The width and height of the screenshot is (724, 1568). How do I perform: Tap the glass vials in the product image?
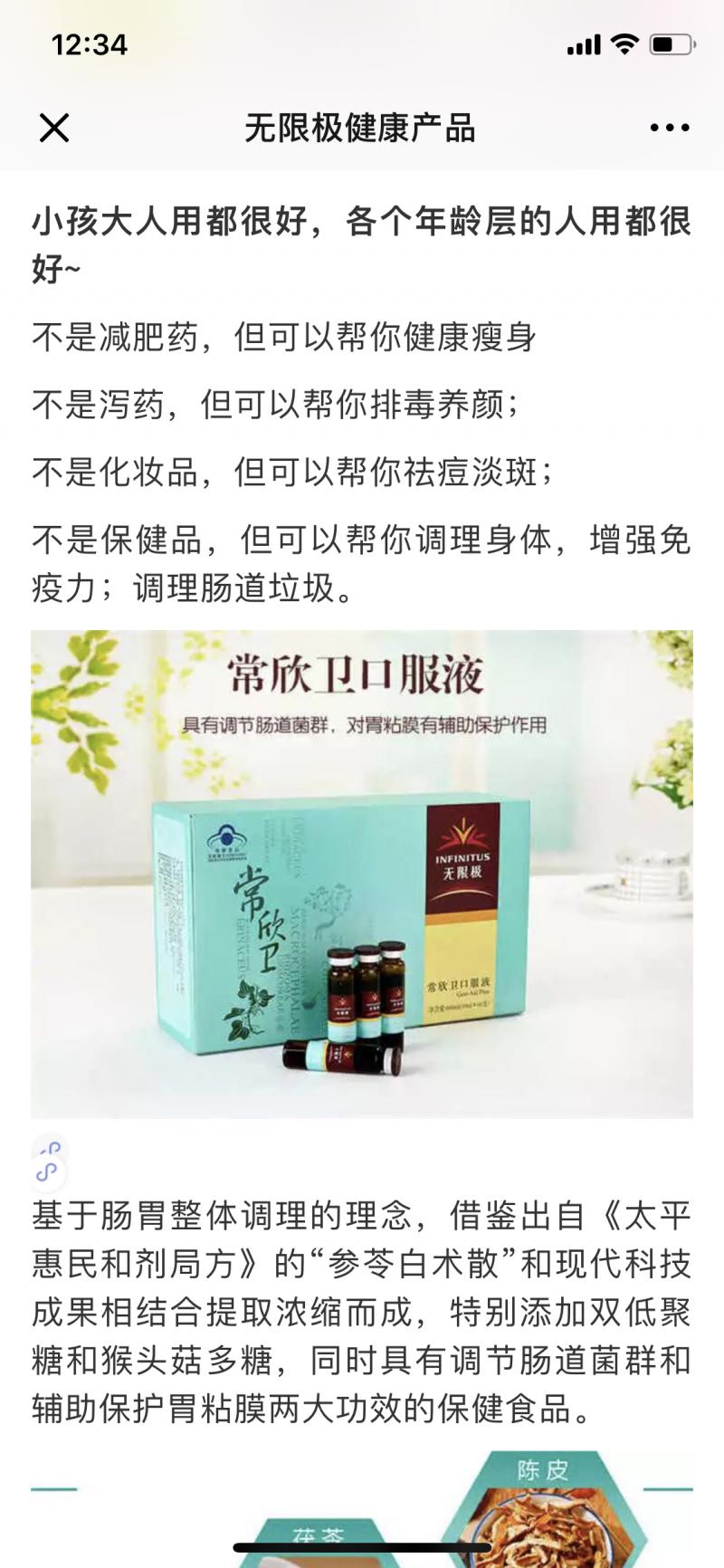(x=362, y=1005)
